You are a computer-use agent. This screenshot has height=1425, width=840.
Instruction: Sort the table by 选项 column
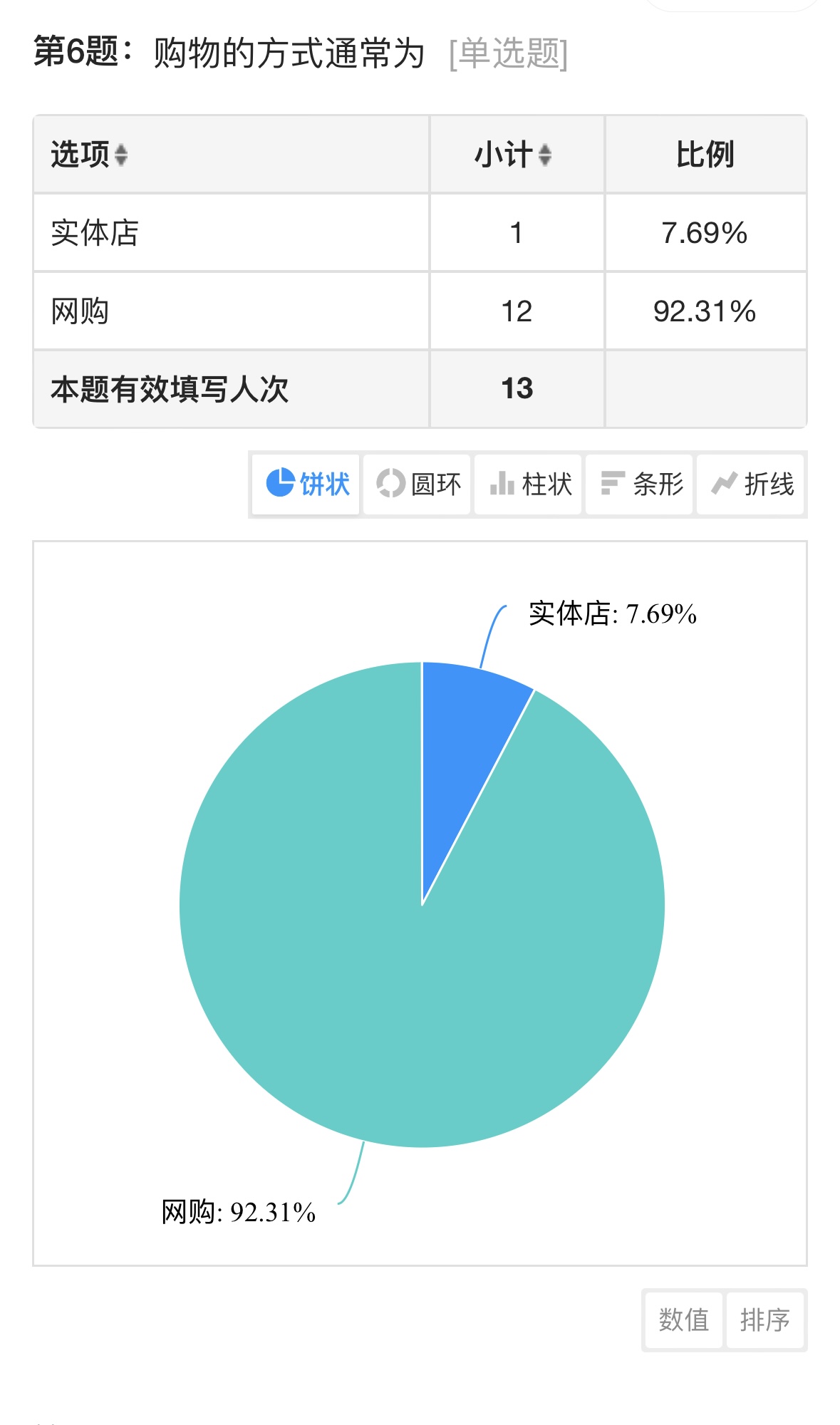120,155
